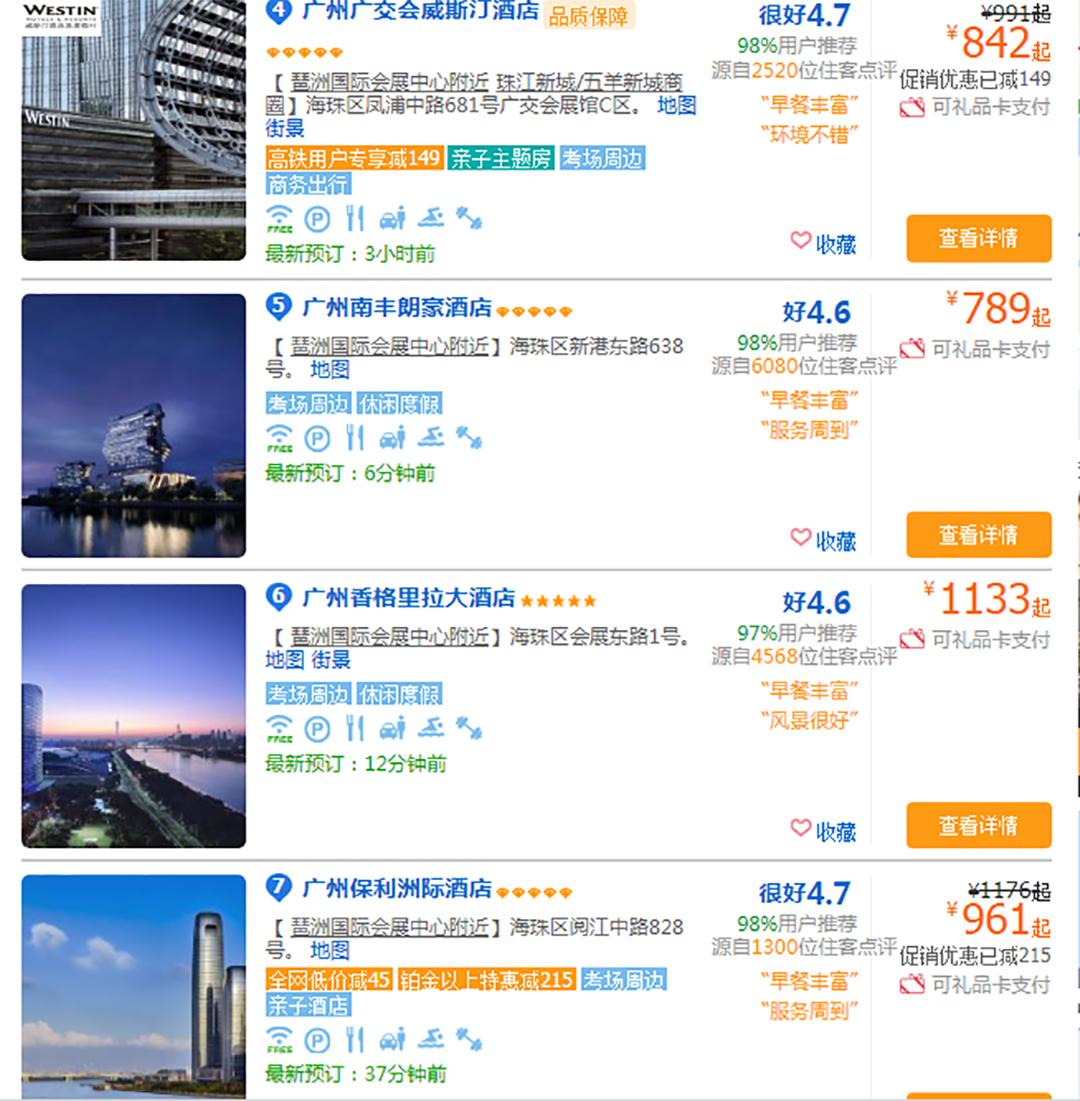Tap 琶洲国际会展中心附近 link under 广州香格里拉大酒店
Viewport: 1080px width, 1101px height.
tap(390, 636)
